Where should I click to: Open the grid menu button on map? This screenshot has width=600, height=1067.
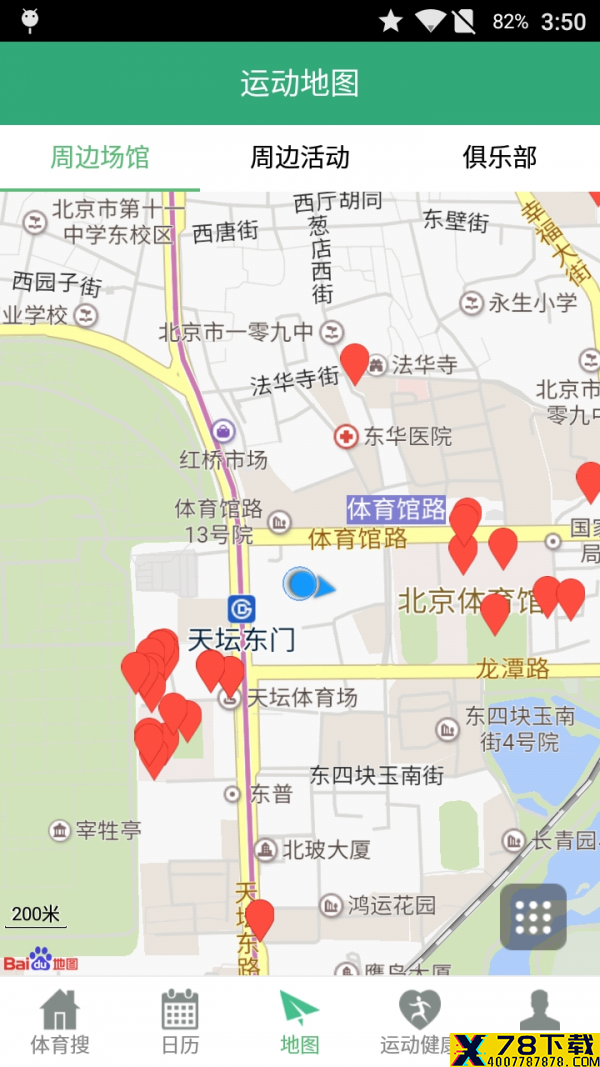[533, 917]
